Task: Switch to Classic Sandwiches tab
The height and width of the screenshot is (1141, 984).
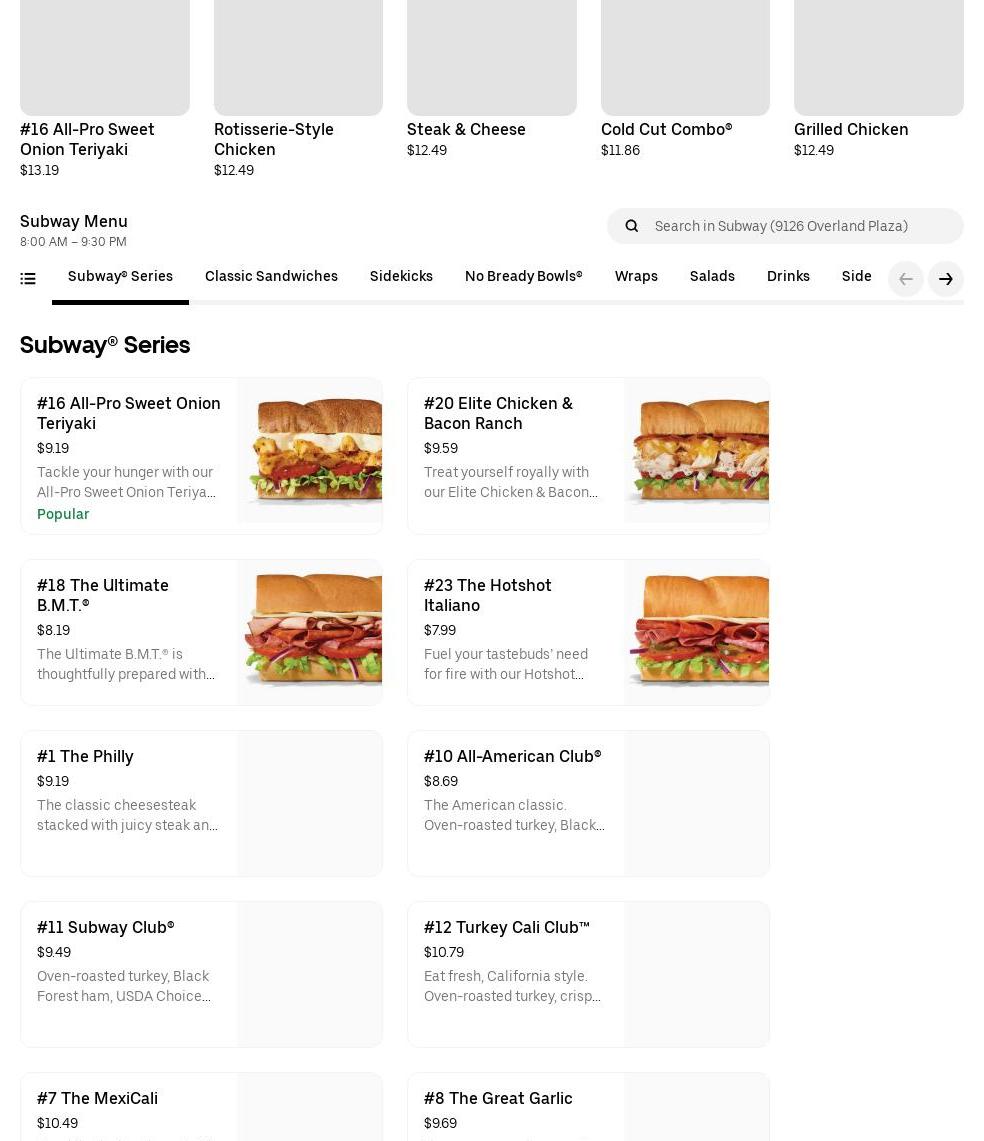Action: click(x=271, y=277)
